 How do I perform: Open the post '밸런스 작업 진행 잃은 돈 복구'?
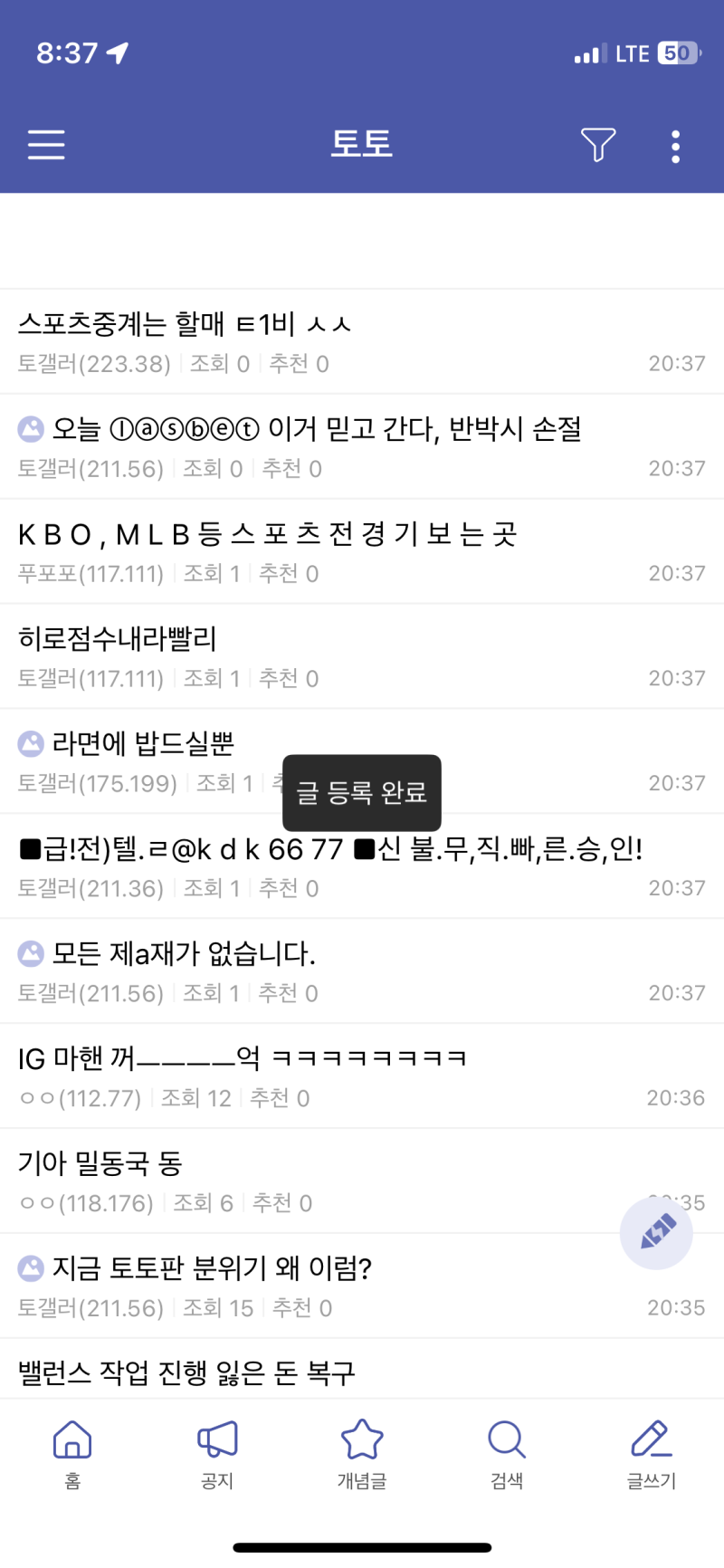186,1373
